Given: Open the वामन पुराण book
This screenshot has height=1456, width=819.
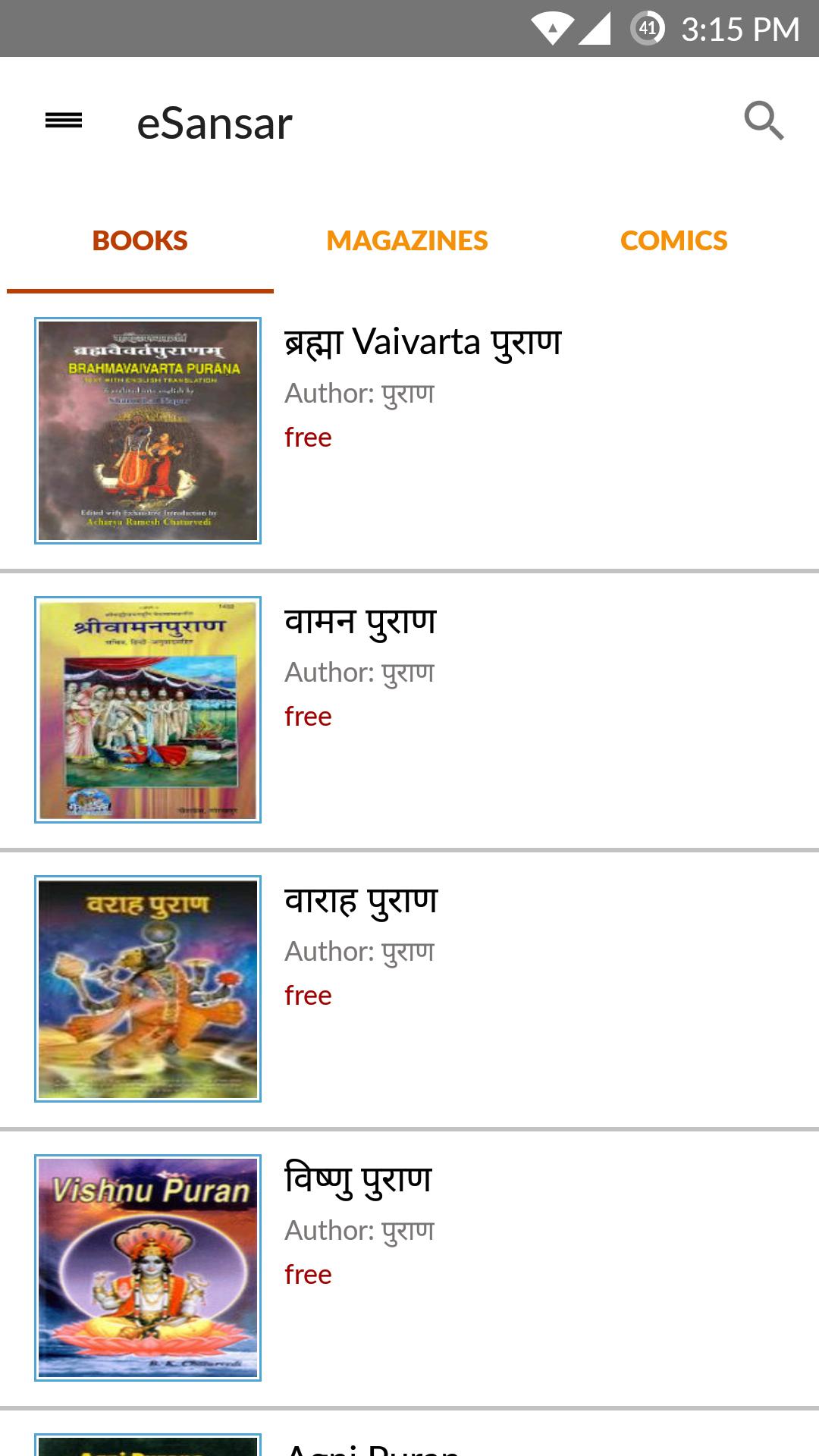Looking at the screenshot, I should pos(360,622).
